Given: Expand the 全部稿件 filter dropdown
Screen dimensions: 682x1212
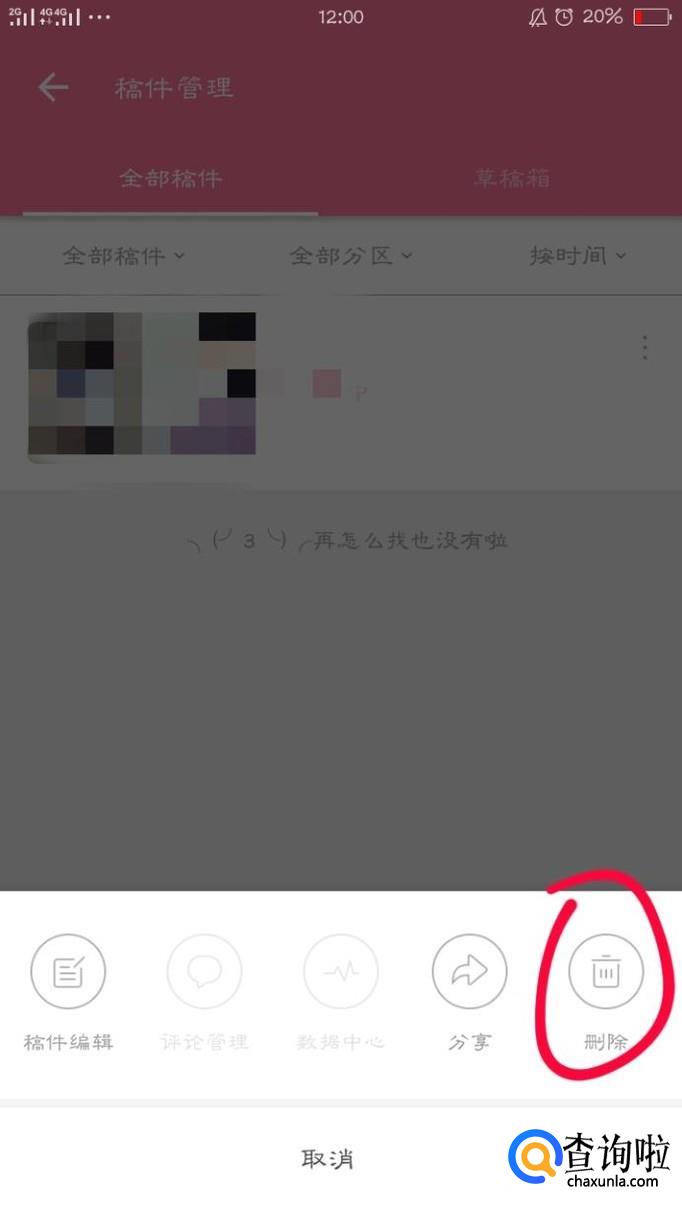Looking at the screenshot, I should (123, 256).
